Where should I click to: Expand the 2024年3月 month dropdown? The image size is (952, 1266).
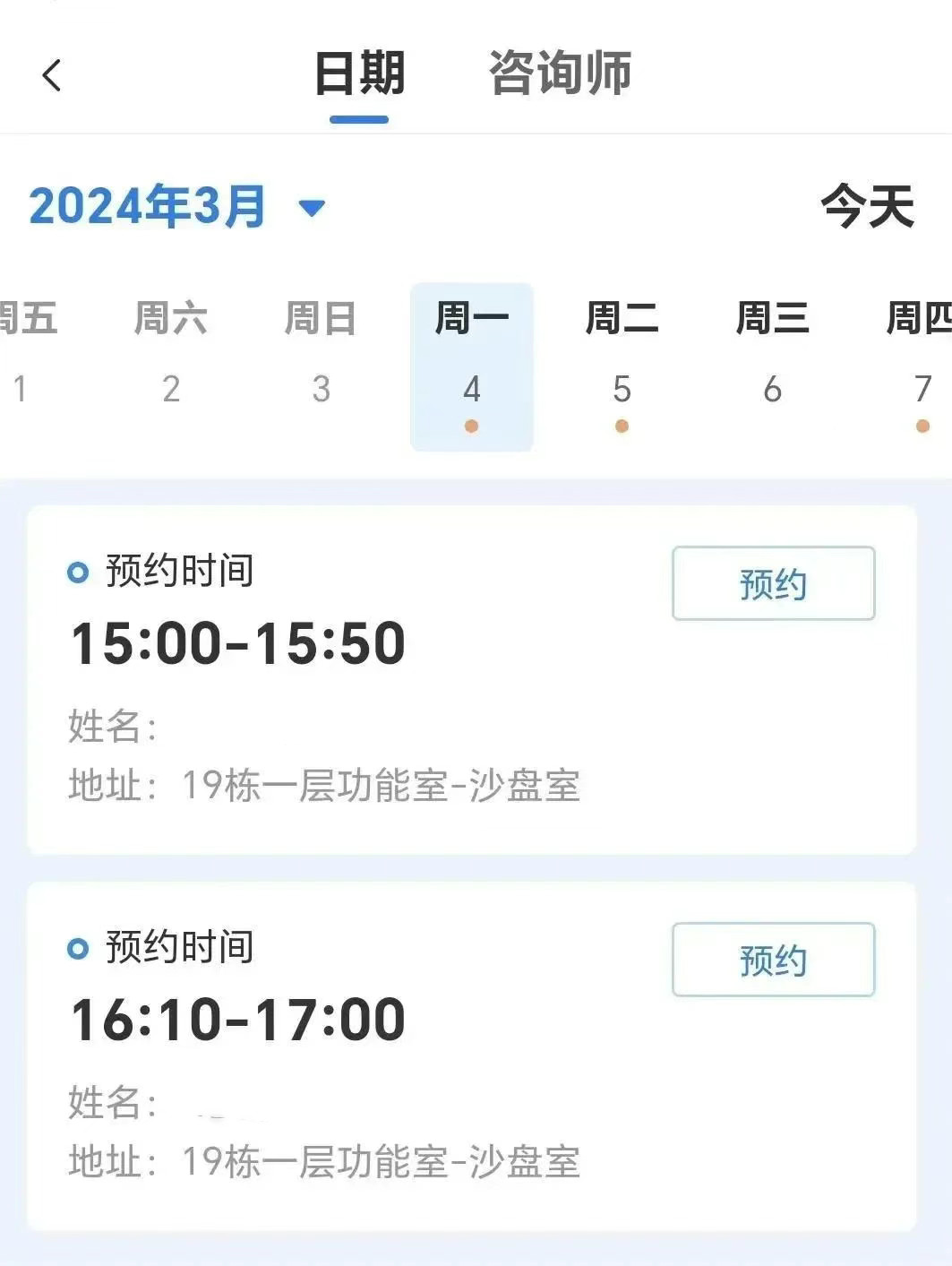tap(311, 209)
